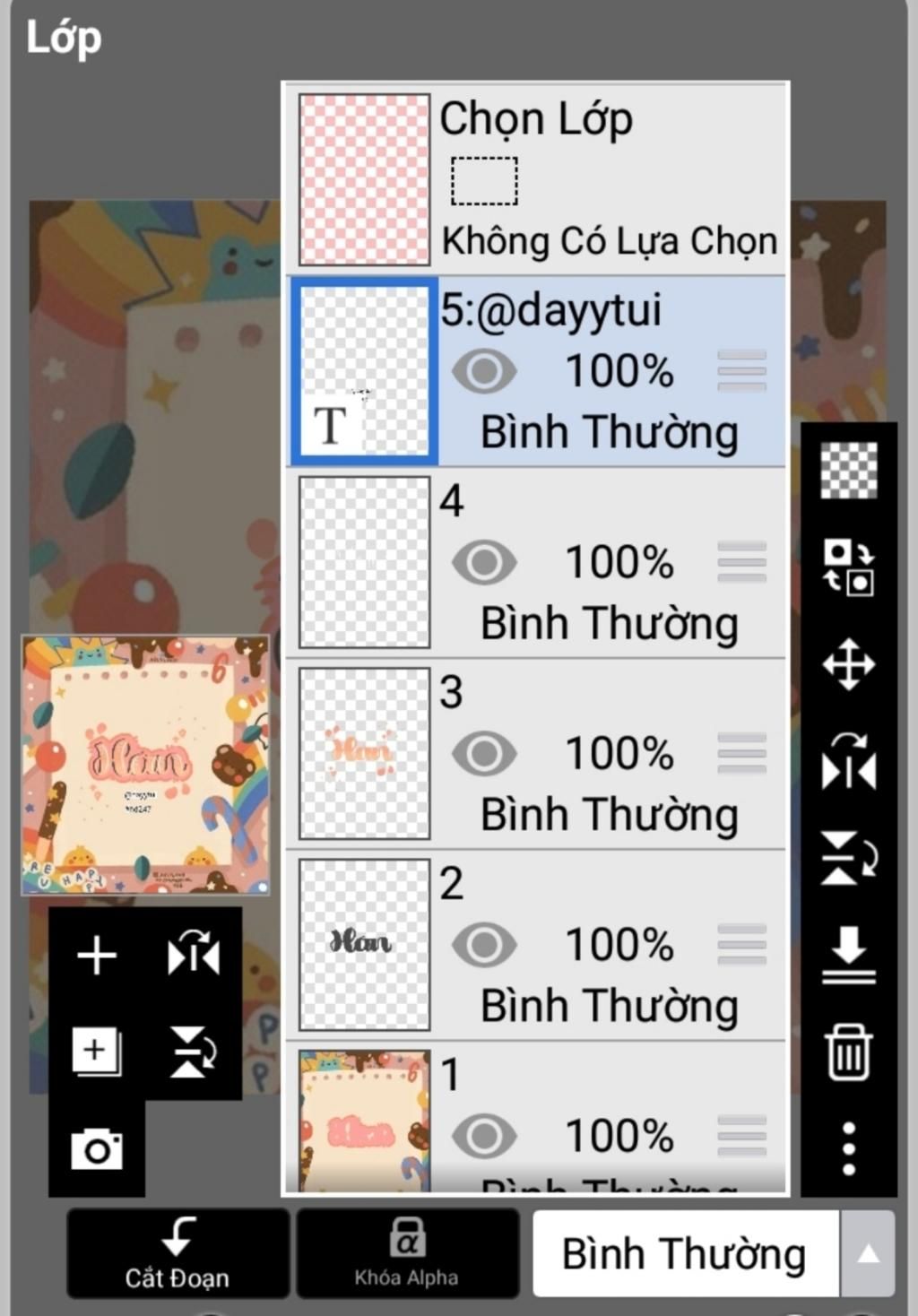Toggle visibility of layer 1
This screenshot has height=1316, width=918.
click(484, 1136)
